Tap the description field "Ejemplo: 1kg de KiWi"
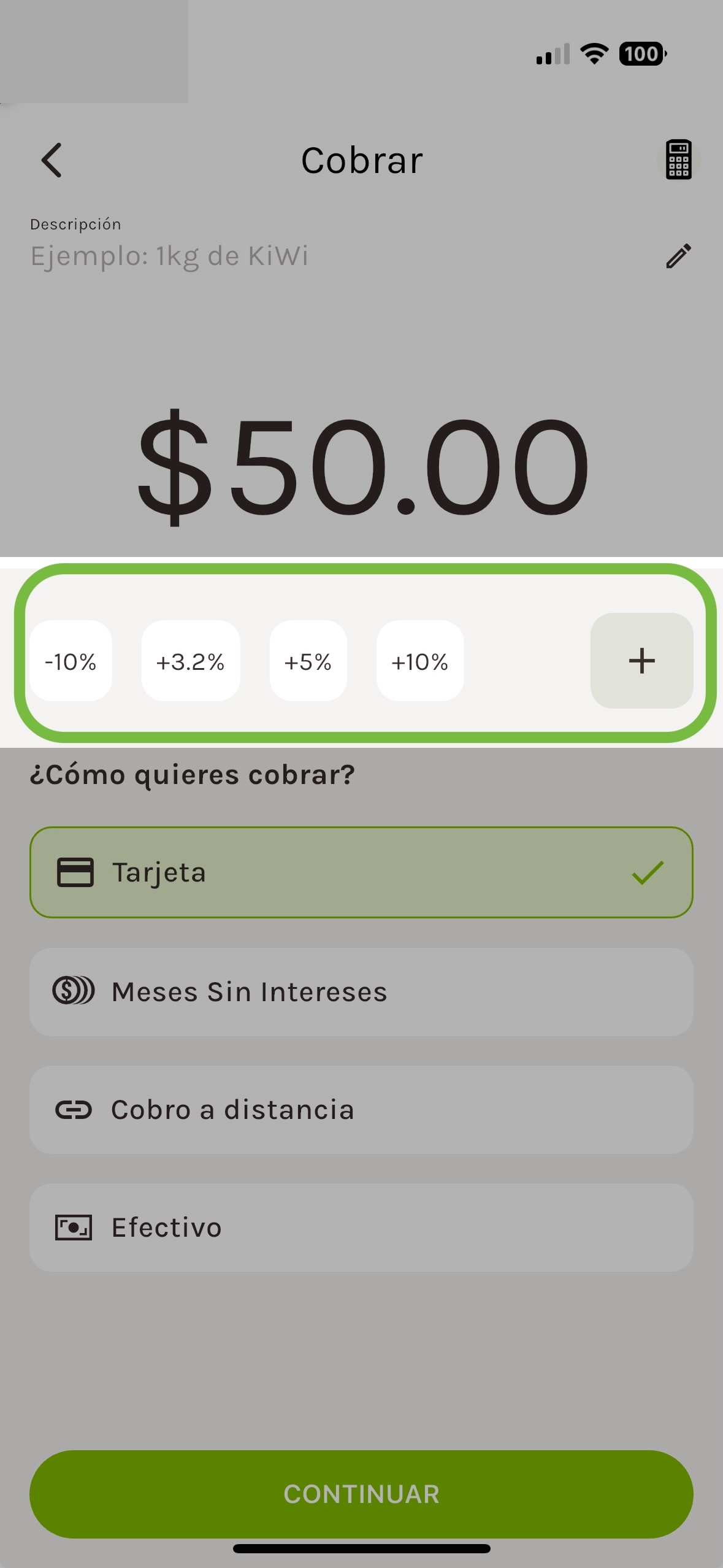723x1568 pixels. pos(169,256)
